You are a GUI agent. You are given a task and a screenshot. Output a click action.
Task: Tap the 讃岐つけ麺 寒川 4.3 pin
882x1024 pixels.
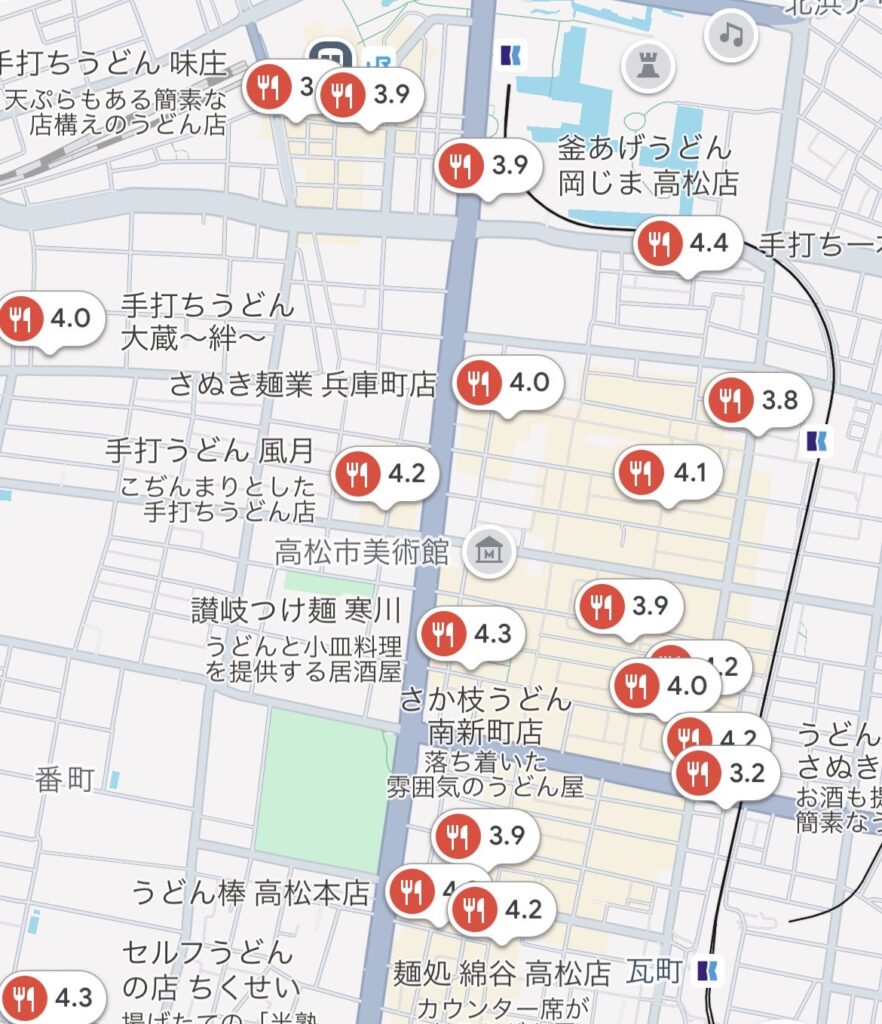[x=470, y=633]
